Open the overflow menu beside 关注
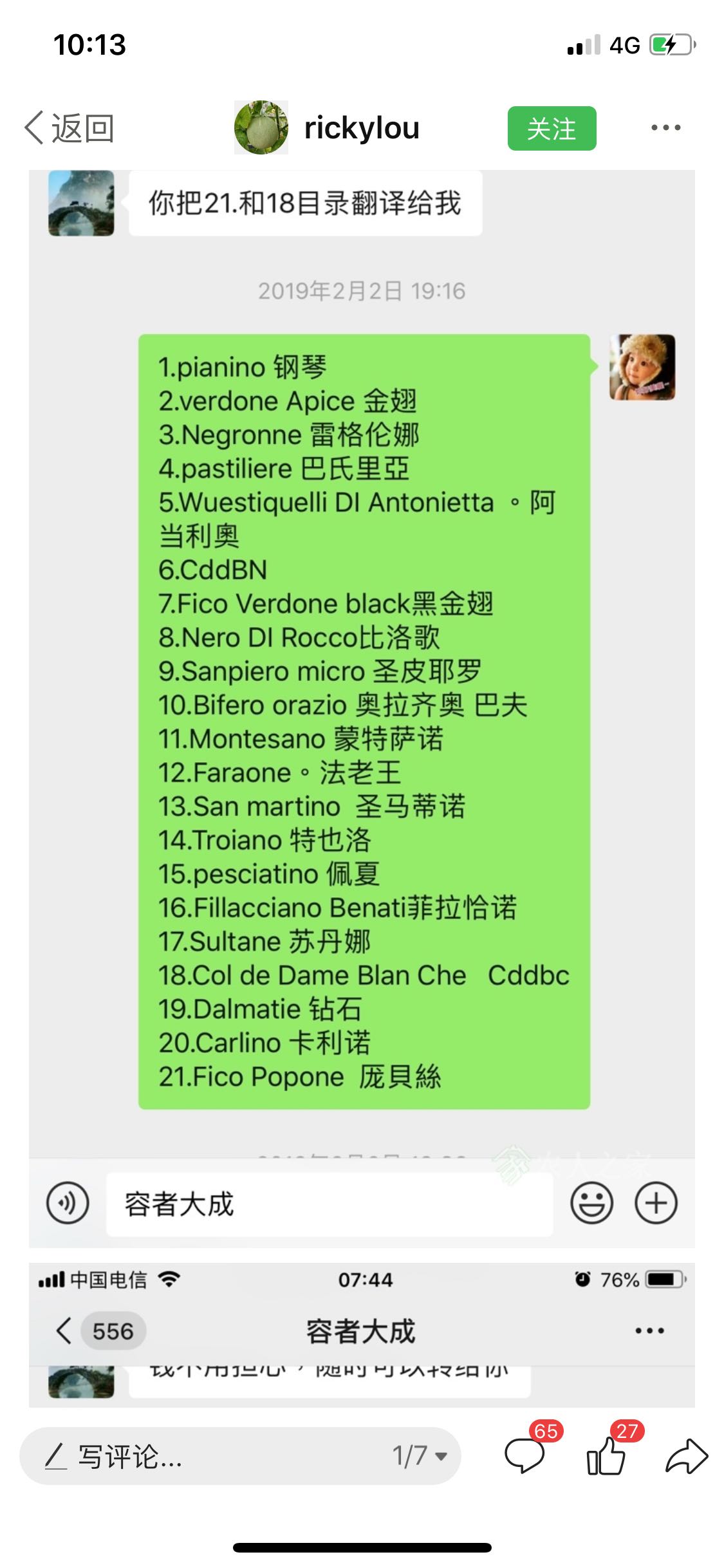The width and height of the screenshot is (724, 1568). click(665, 128)
